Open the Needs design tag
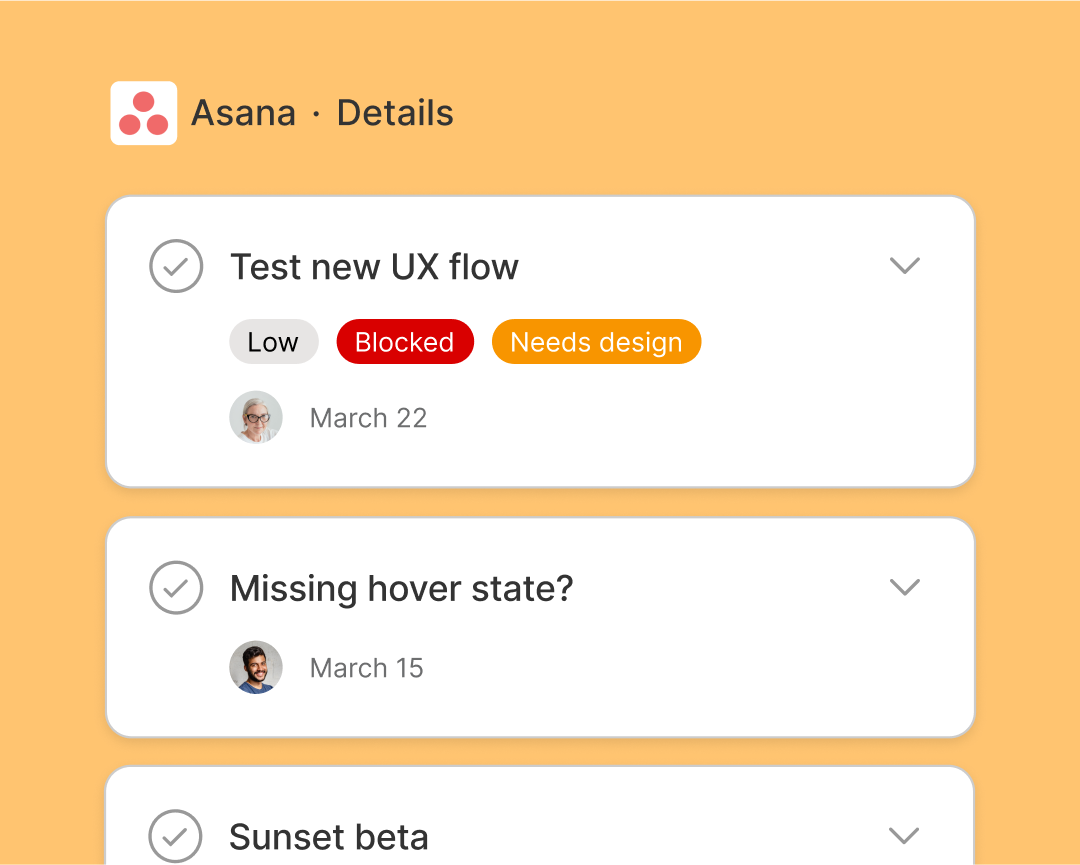The width and height of the screenshot is (1080, 865). [x=596, y=342]
